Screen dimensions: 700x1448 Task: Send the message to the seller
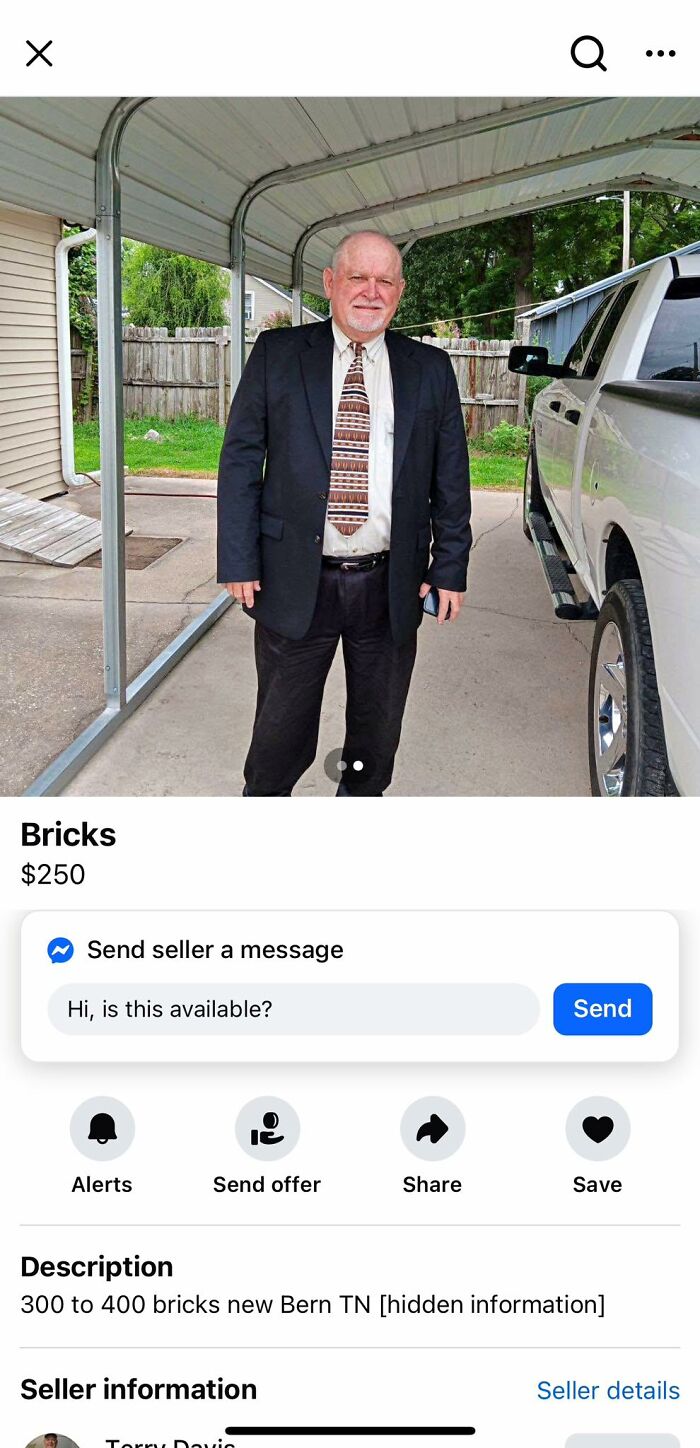tap(602, 1009)
